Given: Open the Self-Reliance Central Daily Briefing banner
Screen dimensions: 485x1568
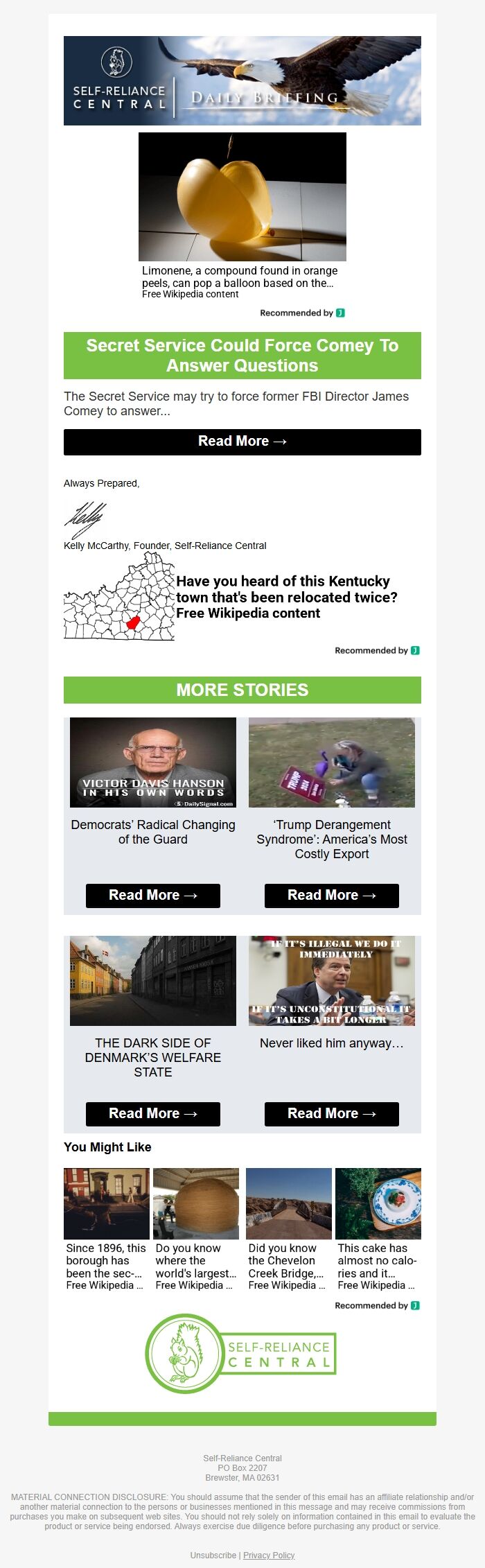Looking at the screenshot, I should [x=242, y=80].
